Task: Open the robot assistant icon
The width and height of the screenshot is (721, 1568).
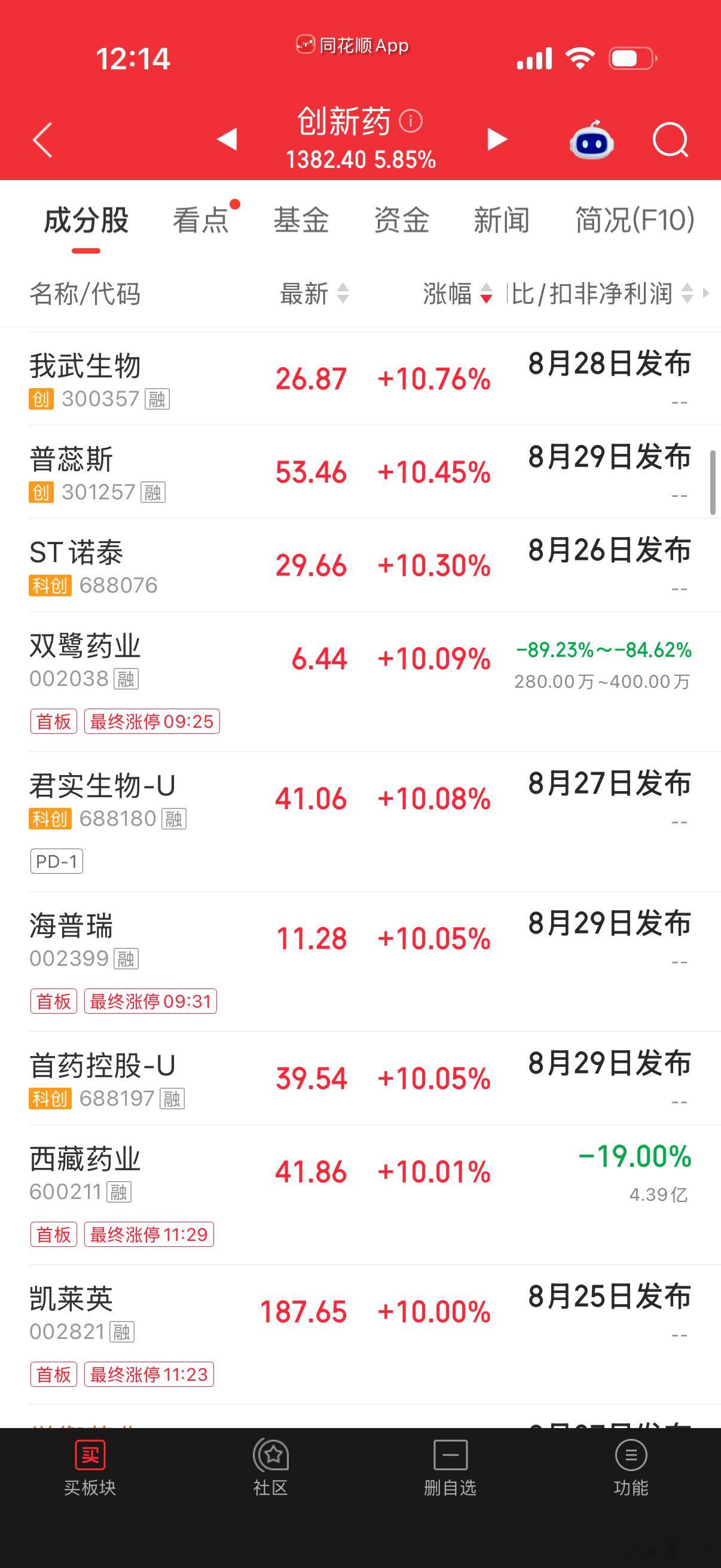Action: click(591, 140)
